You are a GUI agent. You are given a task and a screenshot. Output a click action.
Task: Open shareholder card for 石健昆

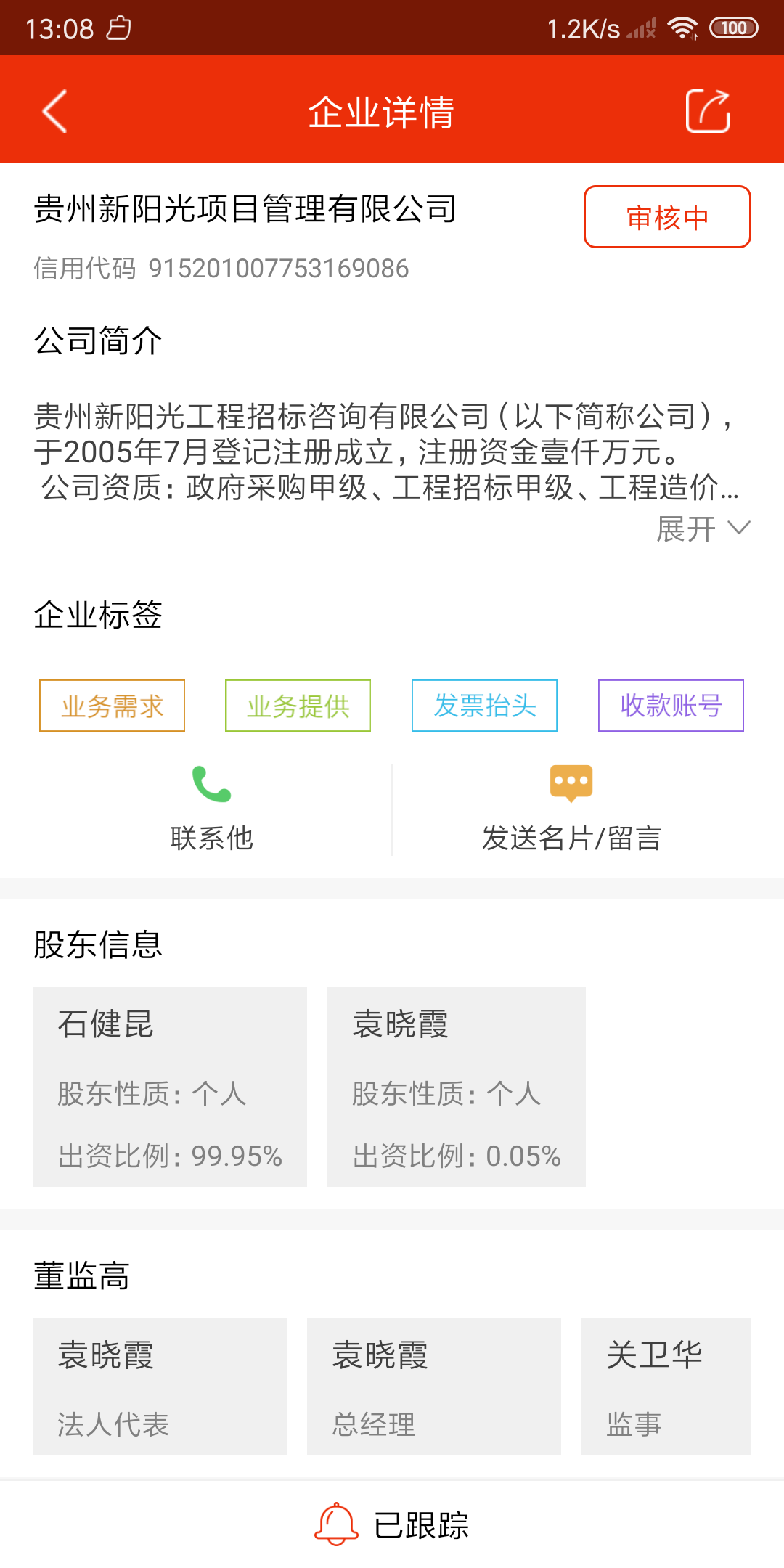click(170, 1087)
